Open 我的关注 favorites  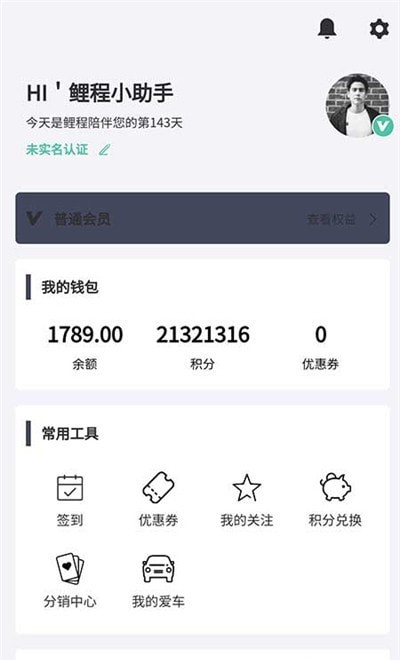coord(247,500)
